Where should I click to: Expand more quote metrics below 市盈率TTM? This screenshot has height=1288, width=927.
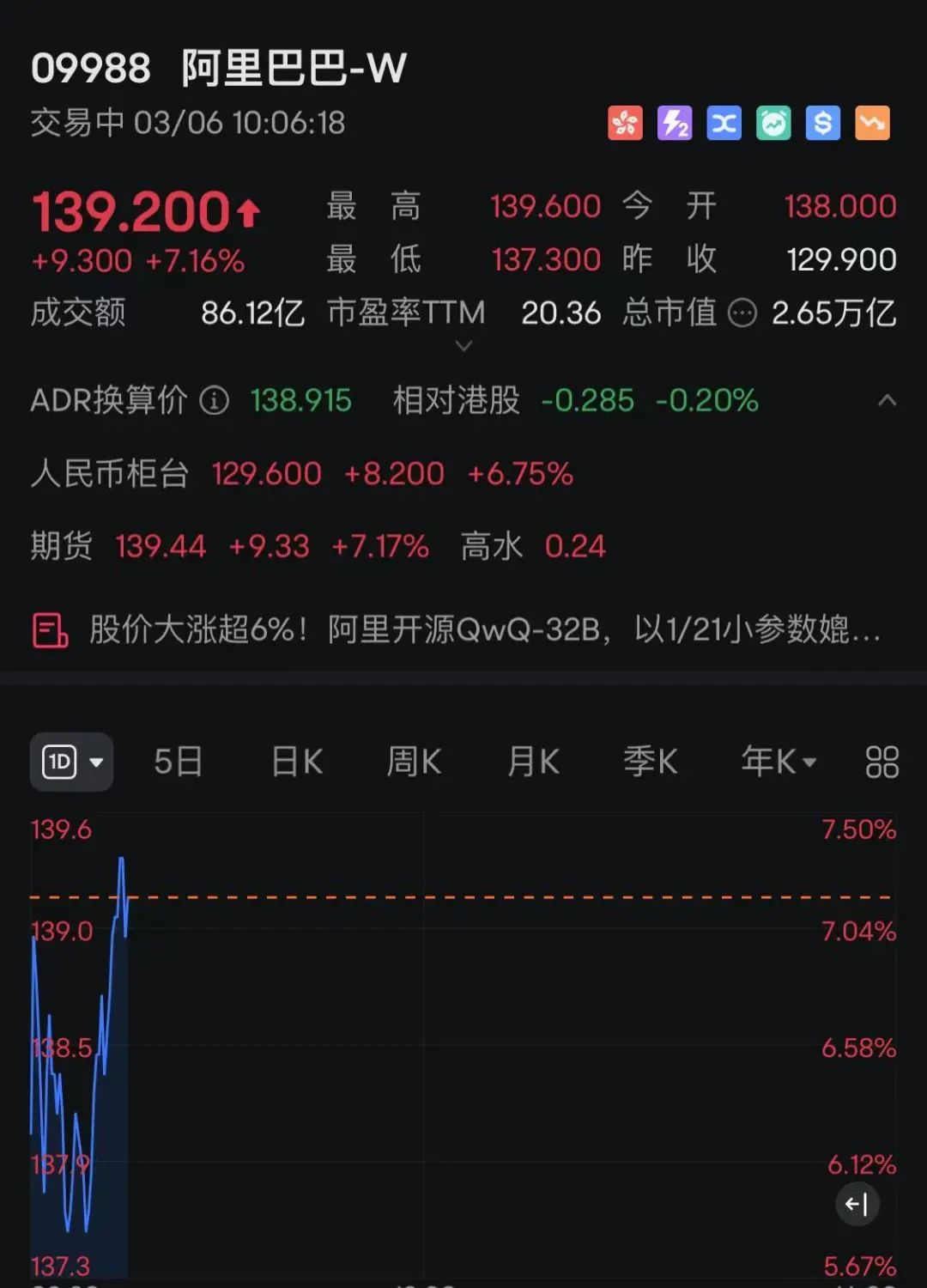click(463, 346)
